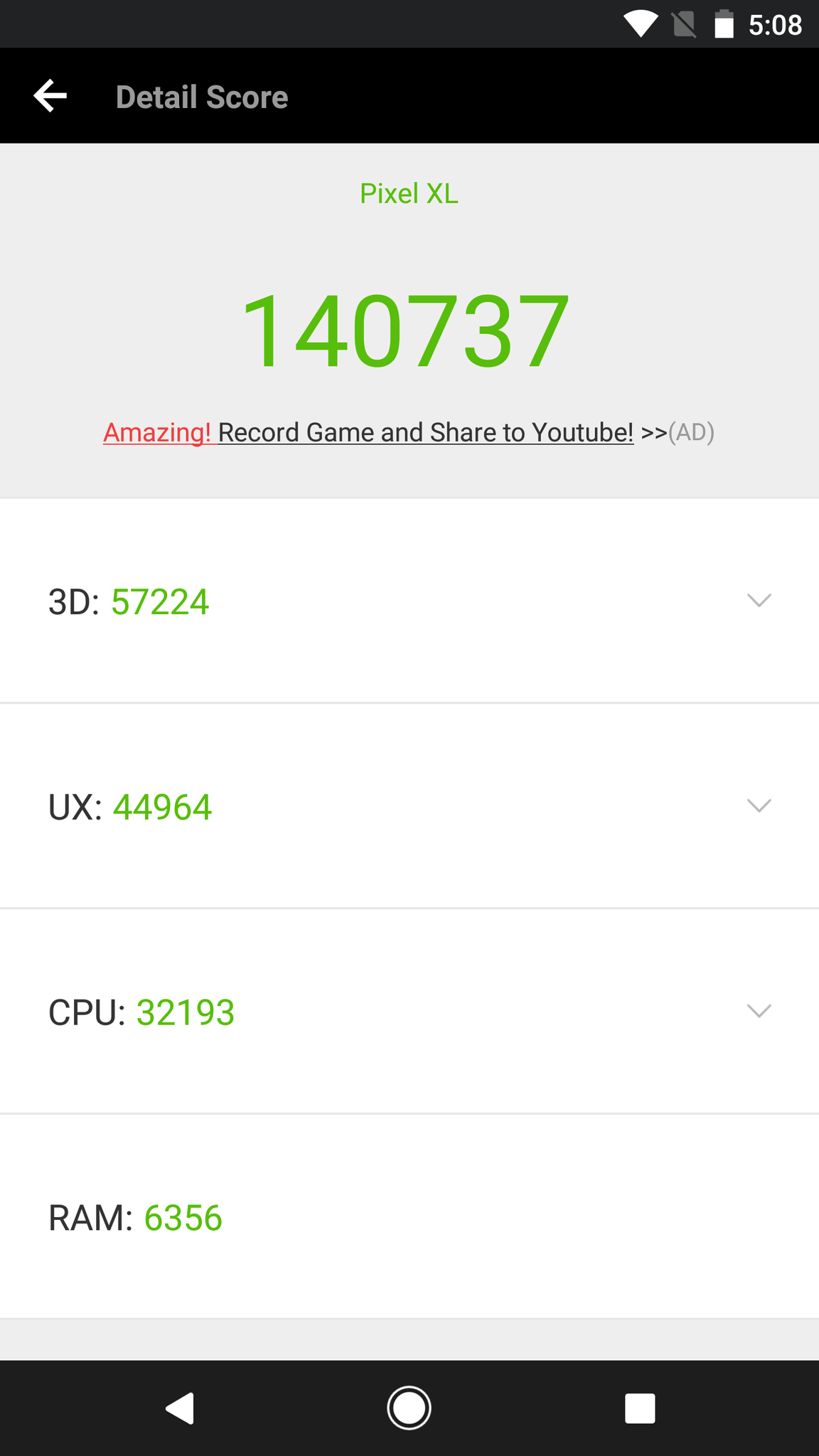Expand the UX score breakdown
The image size is (819, 1456).
(759, 805)
